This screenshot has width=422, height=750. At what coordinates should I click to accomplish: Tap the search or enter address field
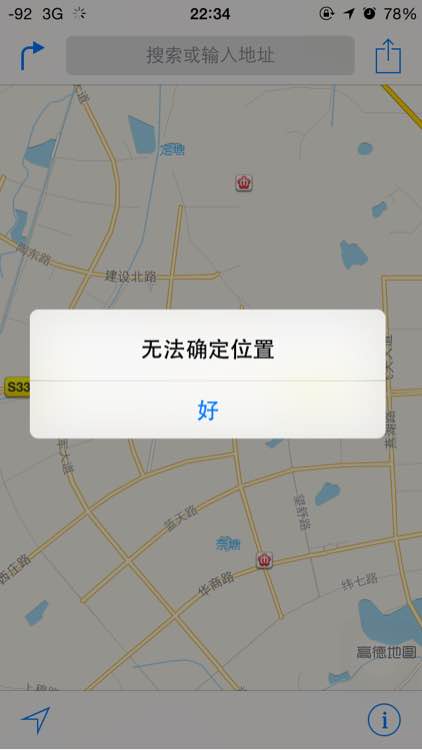[x=210, y=55]
